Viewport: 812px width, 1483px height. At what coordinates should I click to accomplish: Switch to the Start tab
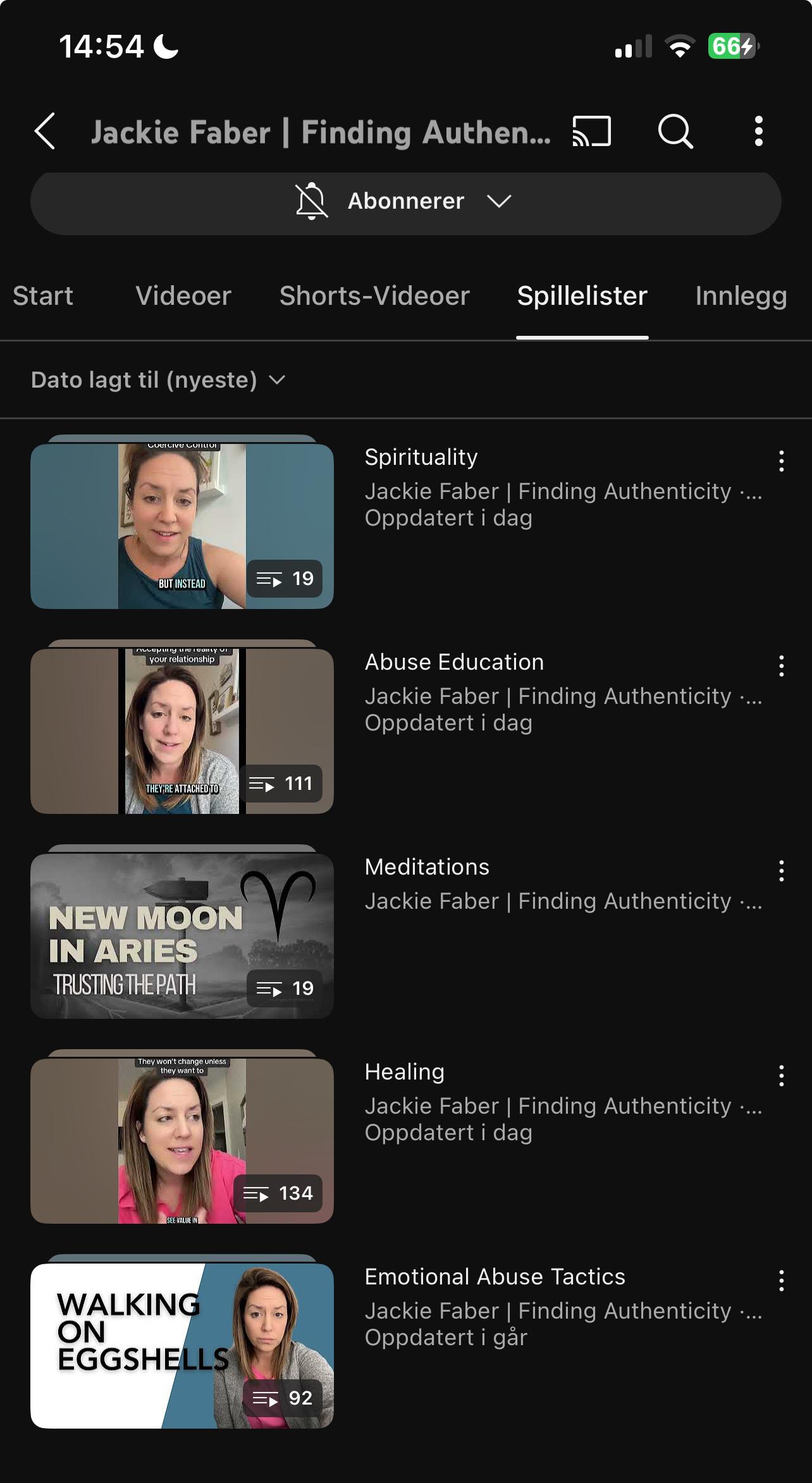43,296
